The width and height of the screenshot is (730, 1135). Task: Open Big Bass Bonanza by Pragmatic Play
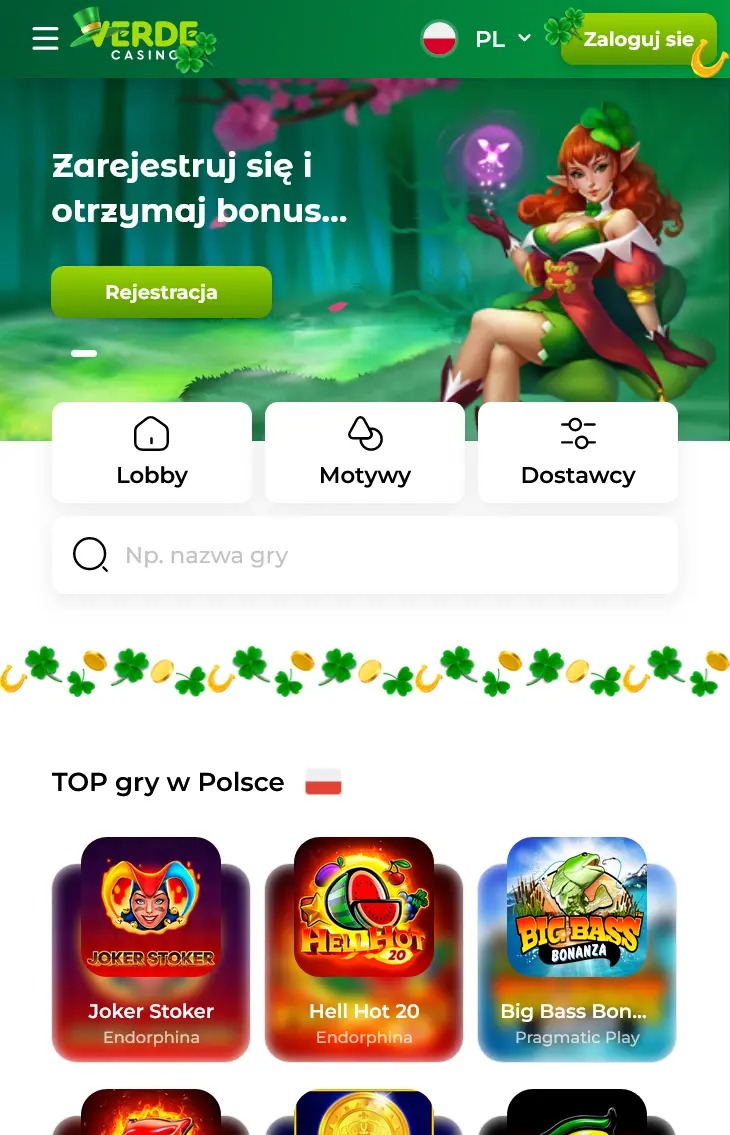coord(577,948)
